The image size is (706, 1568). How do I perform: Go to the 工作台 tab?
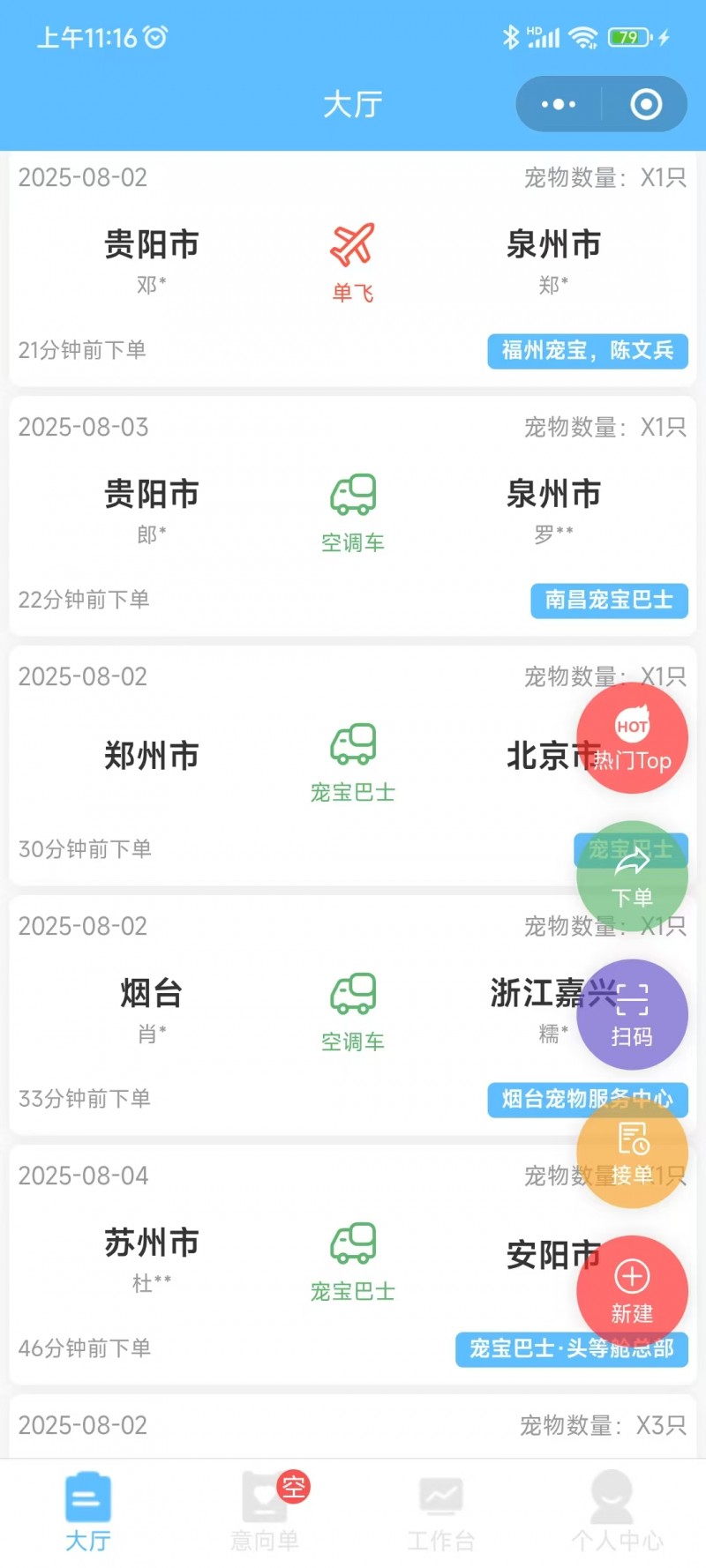click(x=441, y=1512)
